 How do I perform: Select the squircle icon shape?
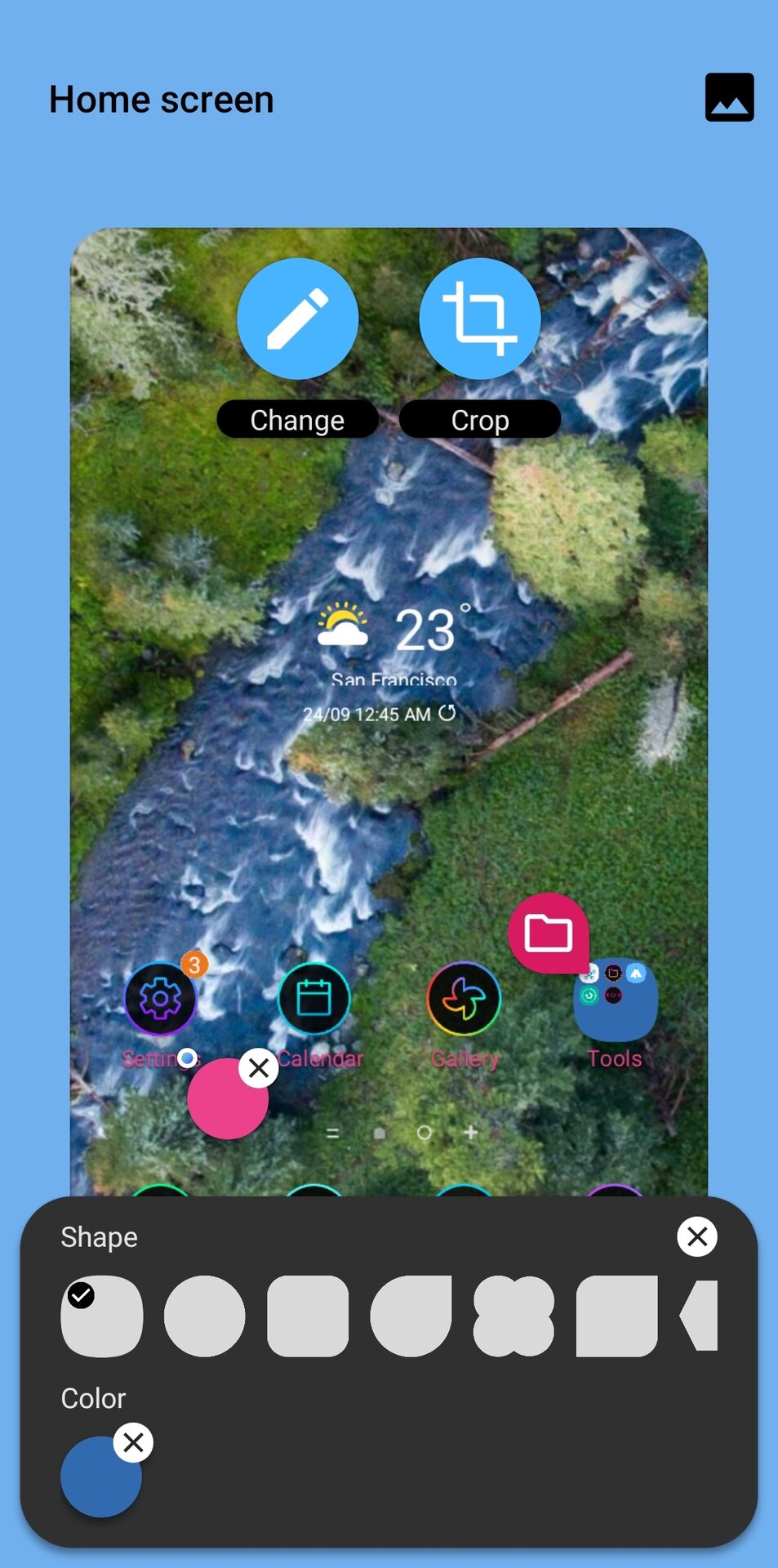(x=102, y=1316)
